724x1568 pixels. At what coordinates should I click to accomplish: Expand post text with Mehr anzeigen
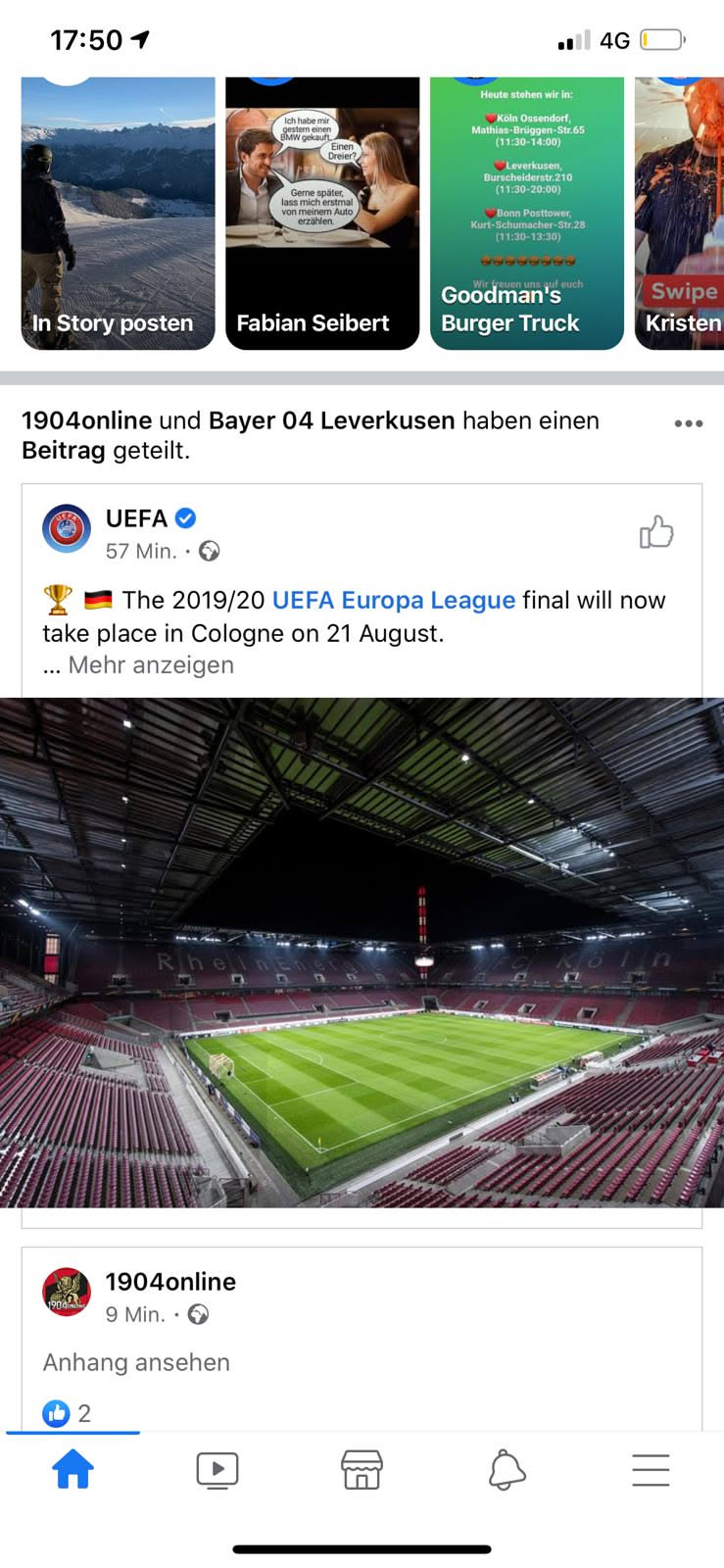pyautogui.click(x=151, y=665)
